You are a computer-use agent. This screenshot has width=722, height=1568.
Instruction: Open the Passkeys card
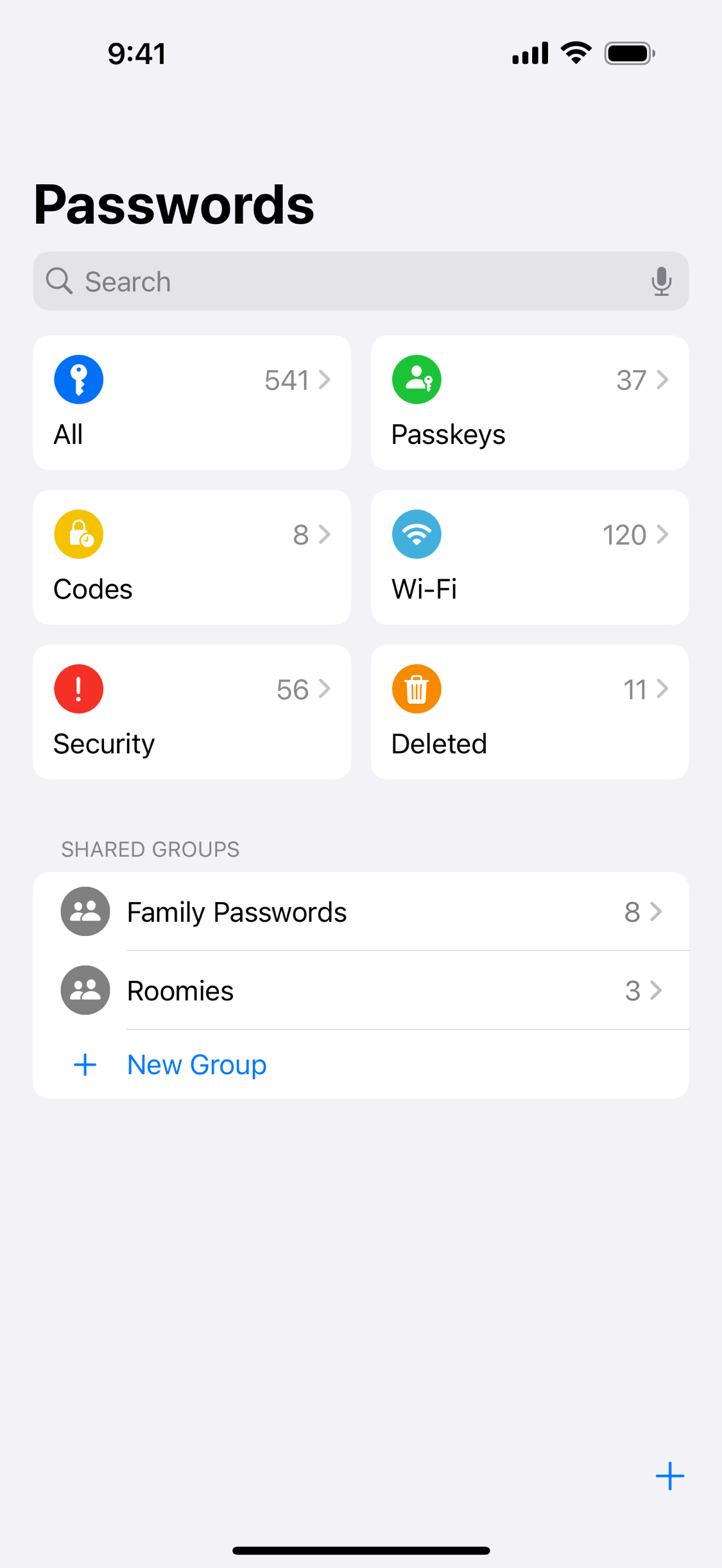coord(529,403)
